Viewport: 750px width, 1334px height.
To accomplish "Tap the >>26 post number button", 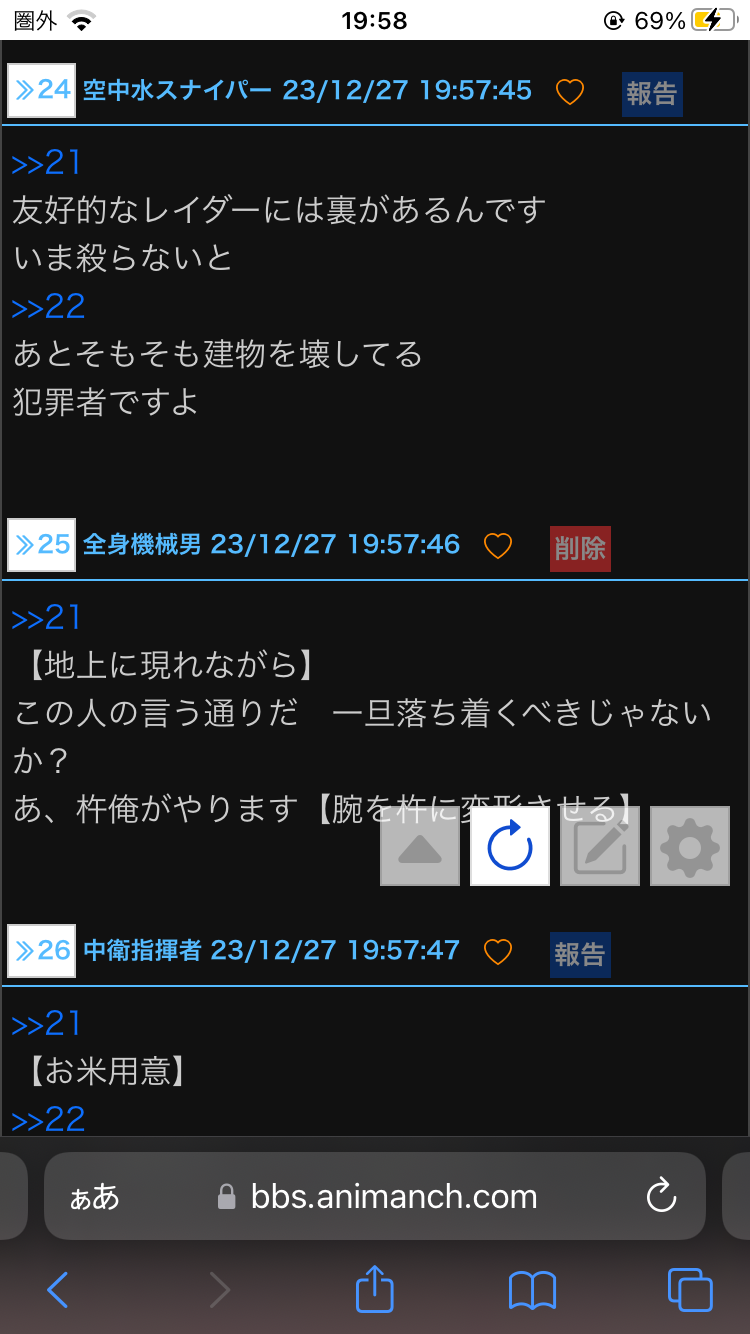I will click(x=42, y=950).
